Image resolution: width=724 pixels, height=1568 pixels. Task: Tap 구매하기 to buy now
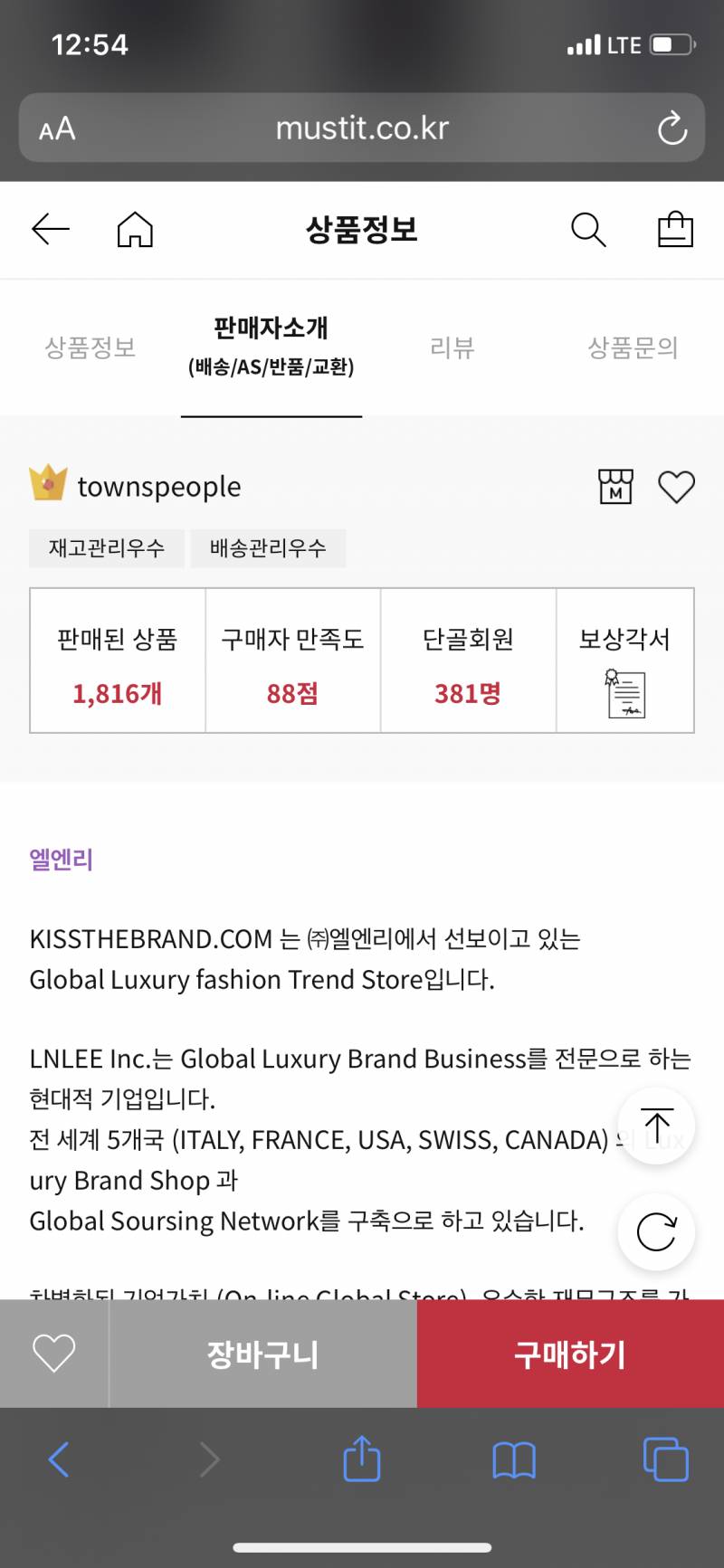(570, 1354)
